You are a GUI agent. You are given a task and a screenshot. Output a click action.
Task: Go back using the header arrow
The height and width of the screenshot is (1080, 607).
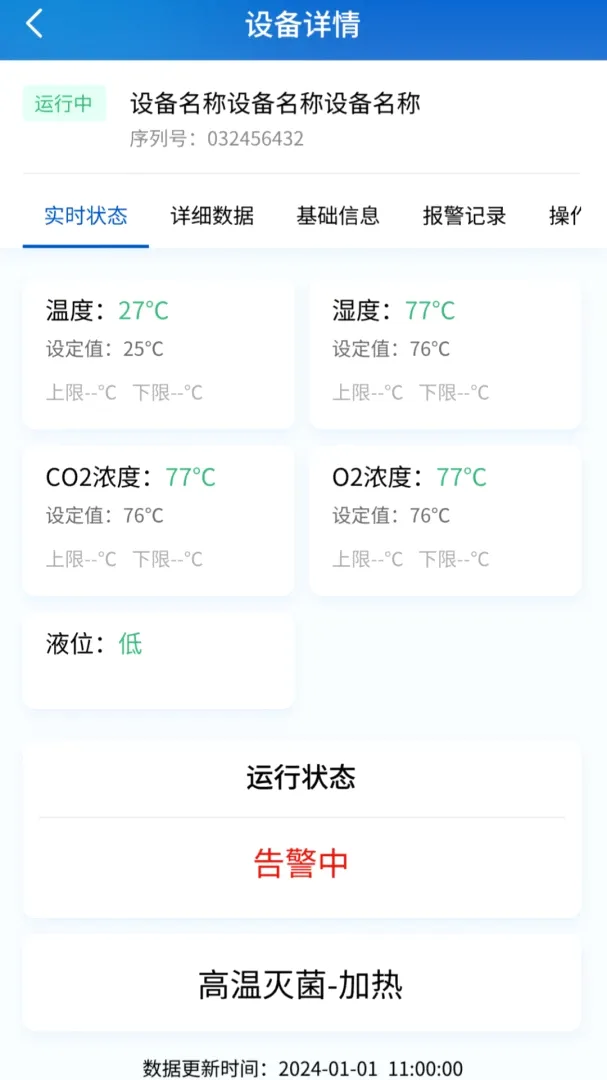coord(34,24)
